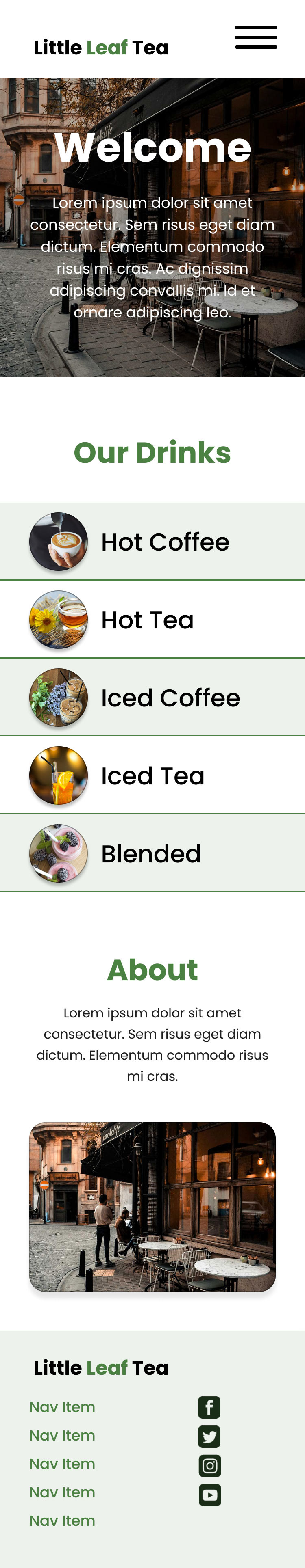Go to the Instagram profile icon
Viewport: 305px width, 1568px height.
point(209,1465)
